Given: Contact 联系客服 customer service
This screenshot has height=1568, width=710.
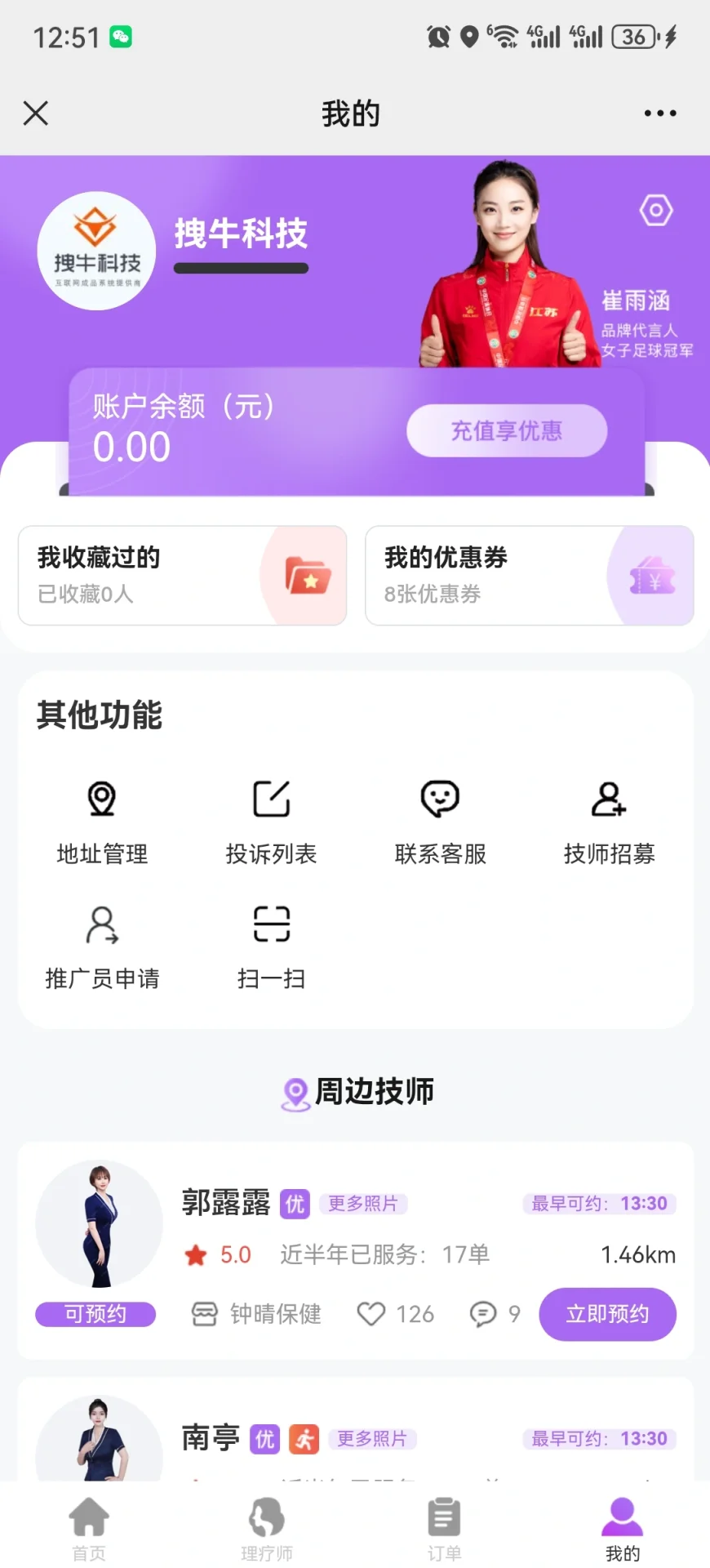Looking at the screenshot, I should point(440,821).
